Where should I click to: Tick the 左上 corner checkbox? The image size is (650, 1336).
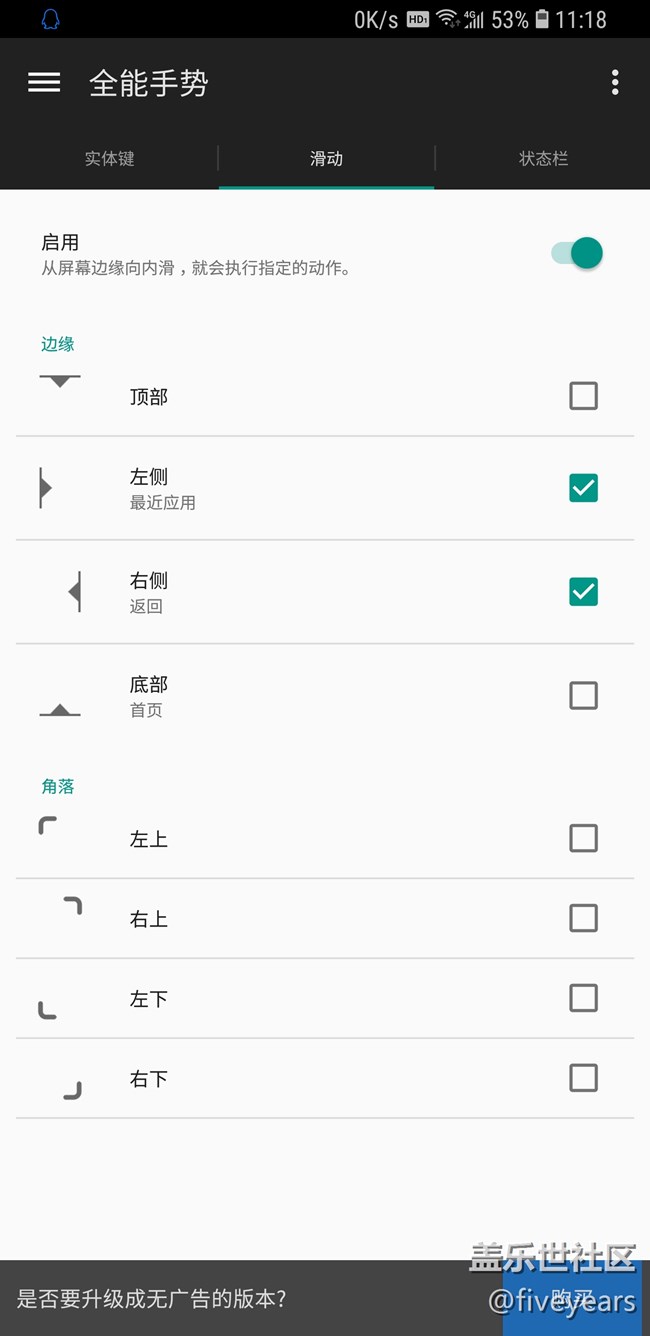(583, 838)
